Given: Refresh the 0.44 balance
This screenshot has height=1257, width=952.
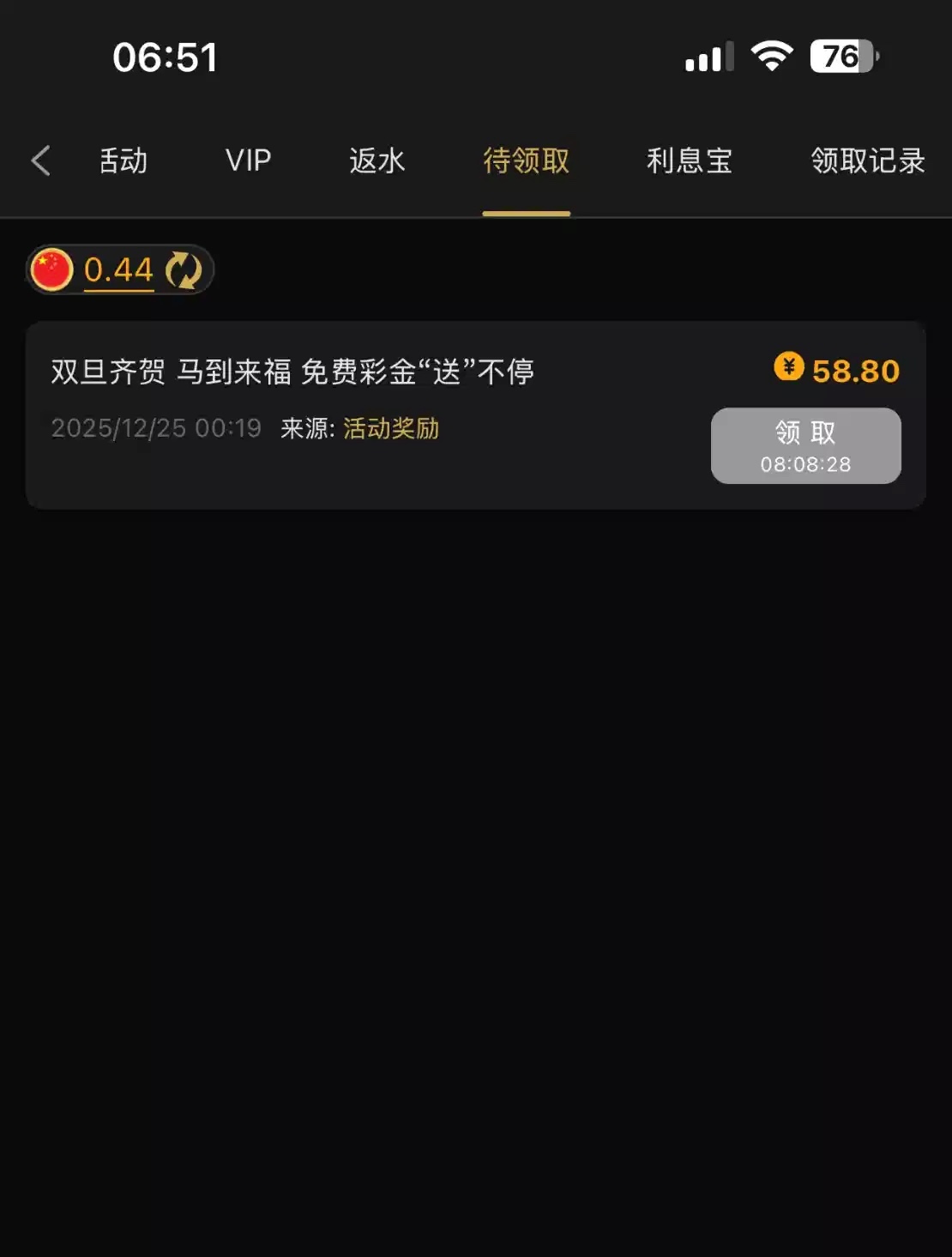Looking at the screenshot, I should (184, 270).
